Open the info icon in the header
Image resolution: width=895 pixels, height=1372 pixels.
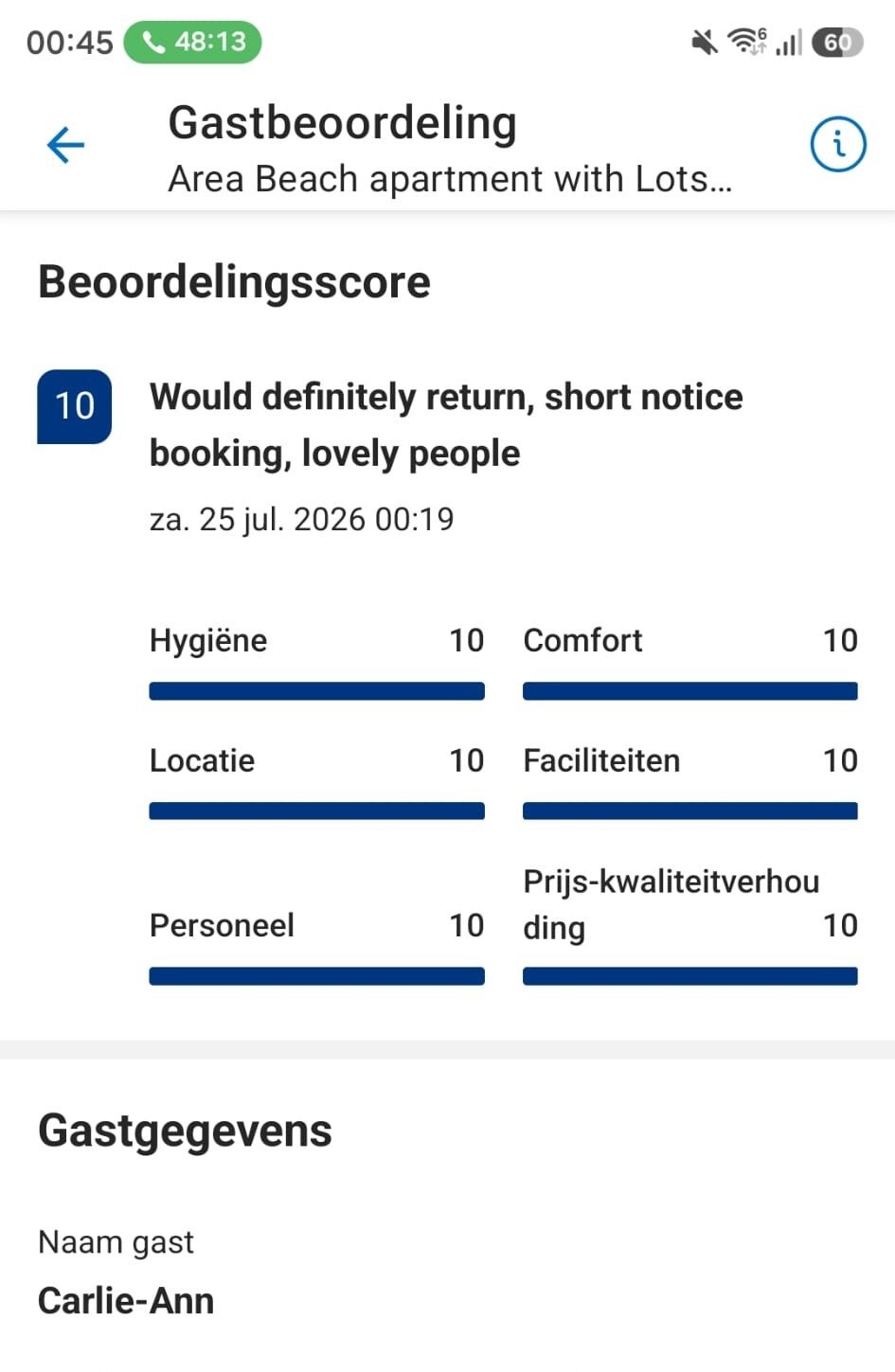[x=838, y=144]
